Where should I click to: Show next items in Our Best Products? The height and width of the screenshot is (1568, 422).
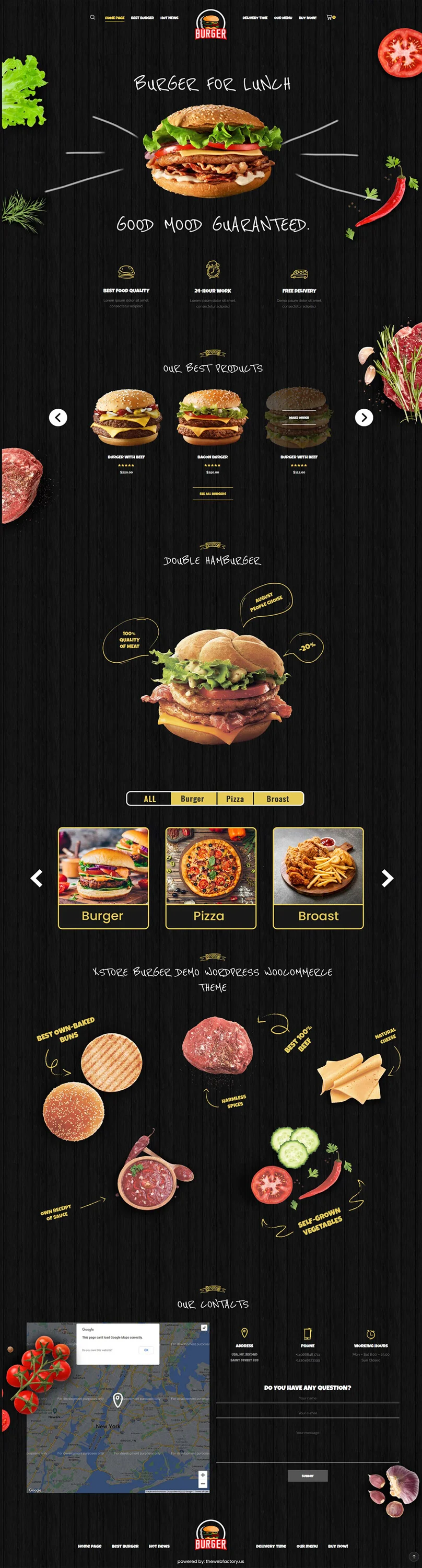364,418
